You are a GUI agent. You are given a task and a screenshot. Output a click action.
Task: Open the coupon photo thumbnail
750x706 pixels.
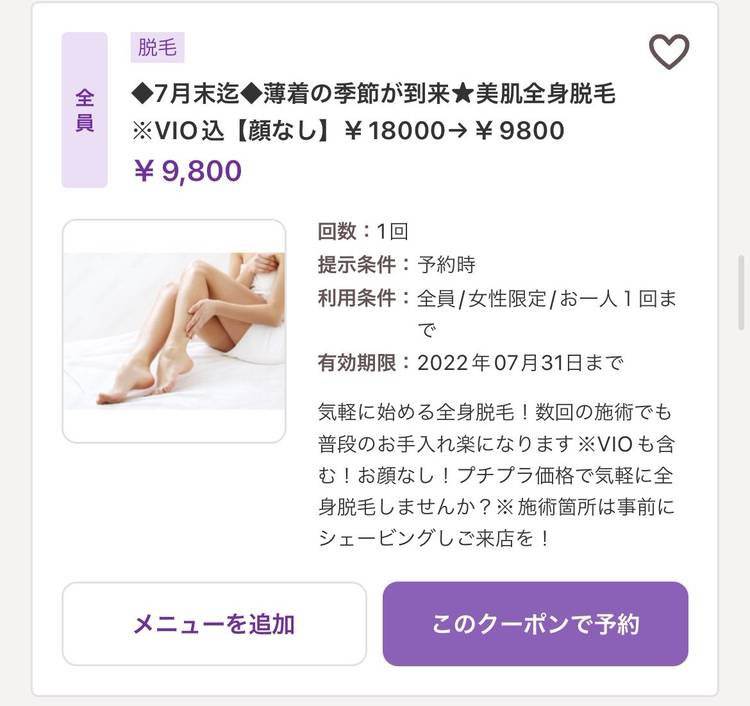click(174, 331)
